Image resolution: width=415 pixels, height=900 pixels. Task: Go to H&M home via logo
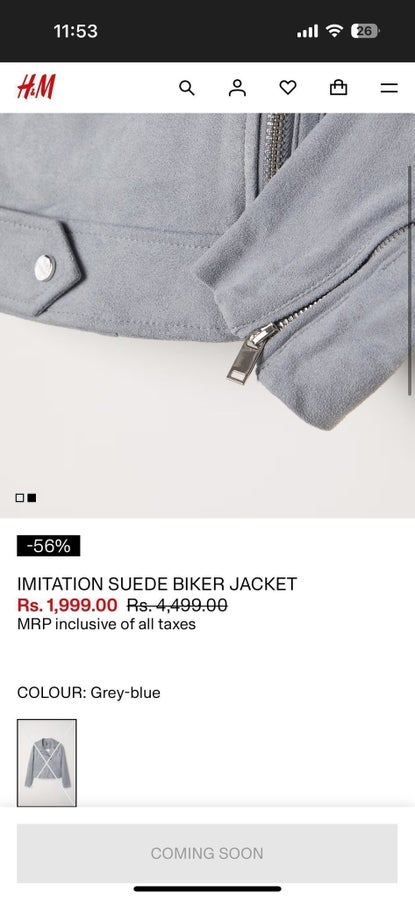(x=36, y=87)
